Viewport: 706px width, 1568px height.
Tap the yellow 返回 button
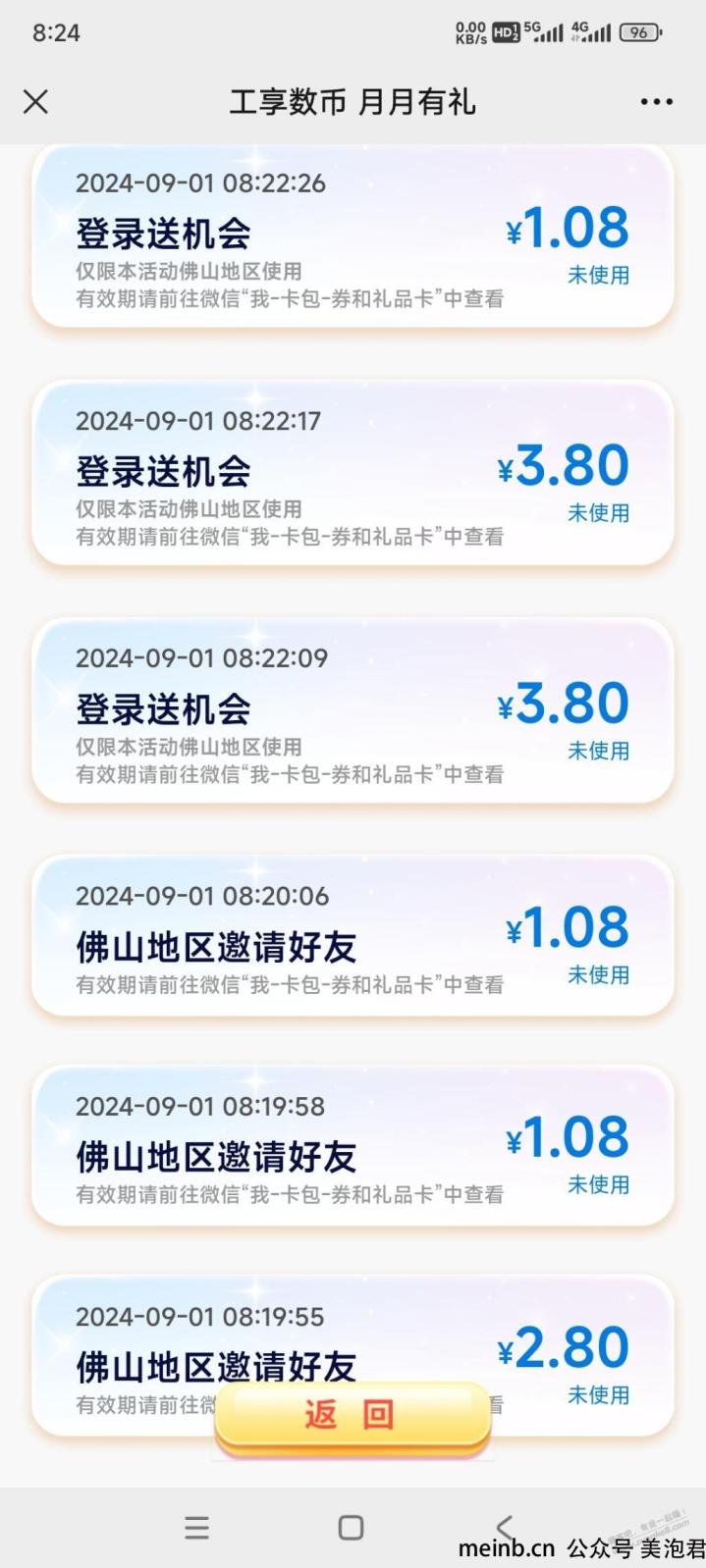353,1415
